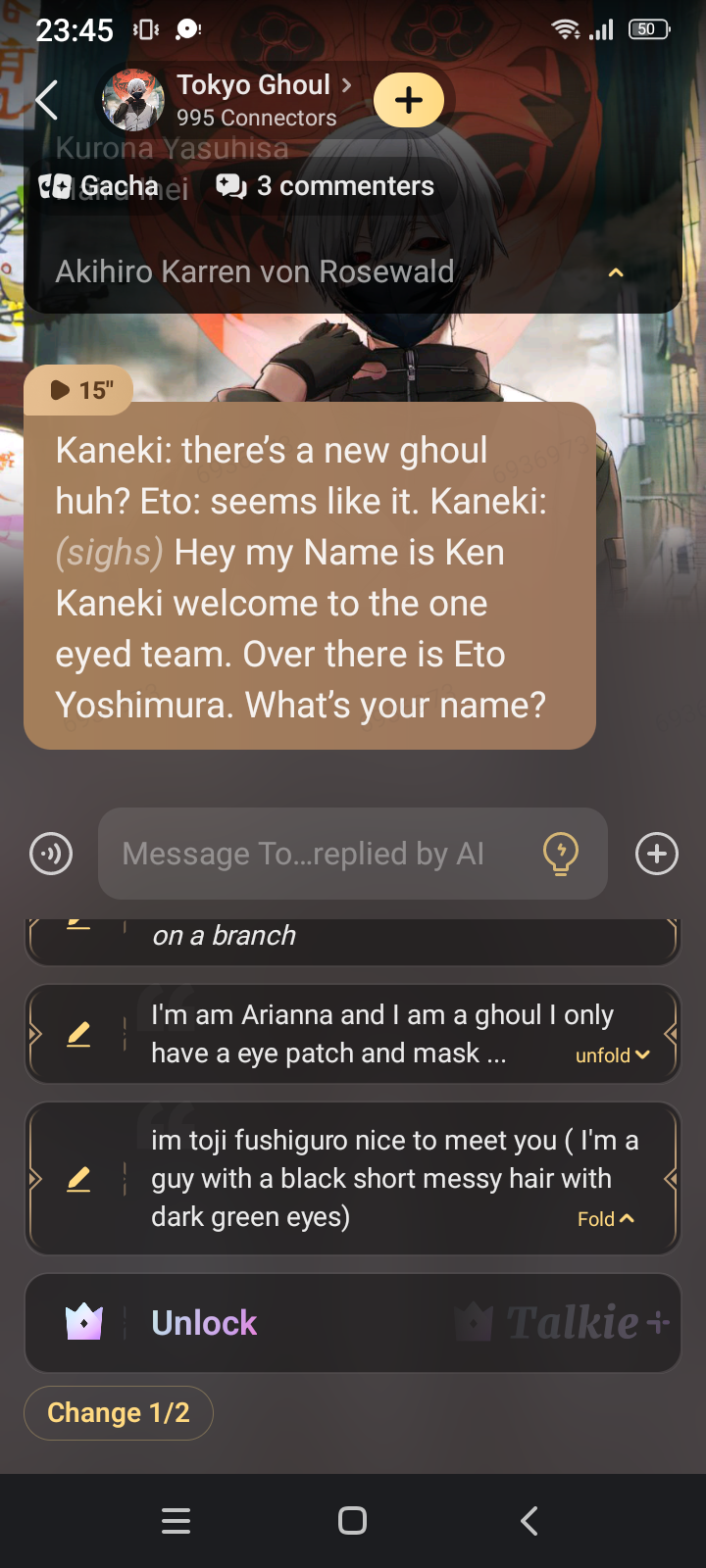
Task: Open the plus attachments menu
Action: tap(656, 854)
